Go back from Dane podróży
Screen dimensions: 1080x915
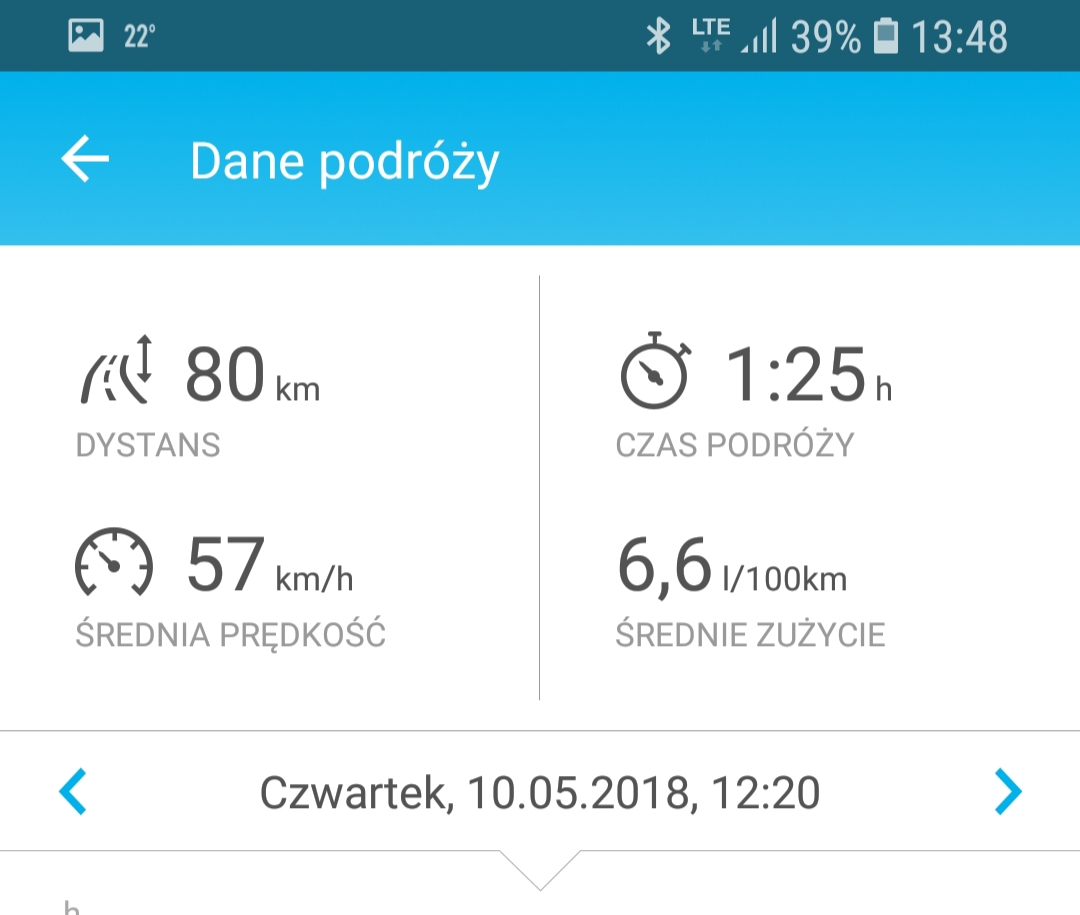click(x=85, y=158)
